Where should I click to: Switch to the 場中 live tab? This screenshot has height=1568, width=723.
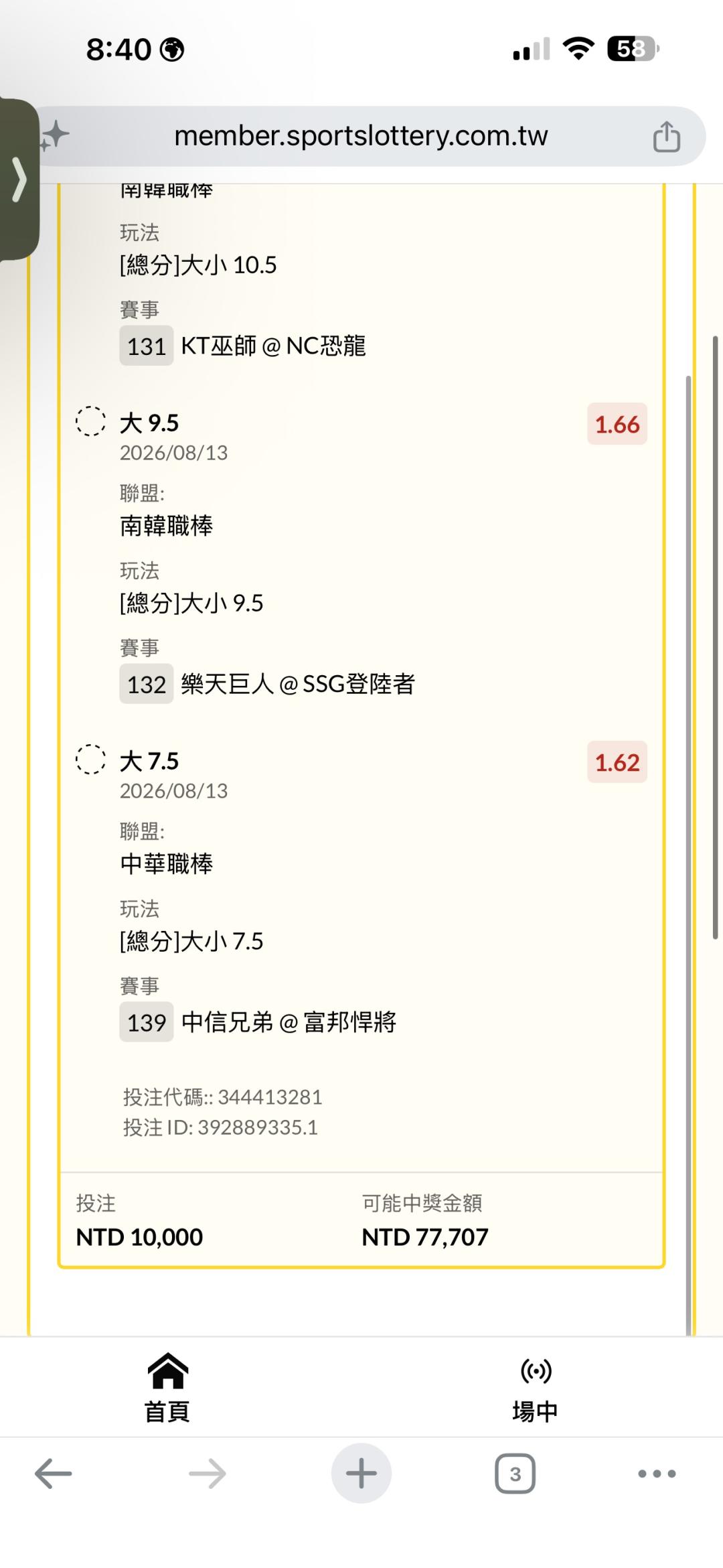point(535,1388)
